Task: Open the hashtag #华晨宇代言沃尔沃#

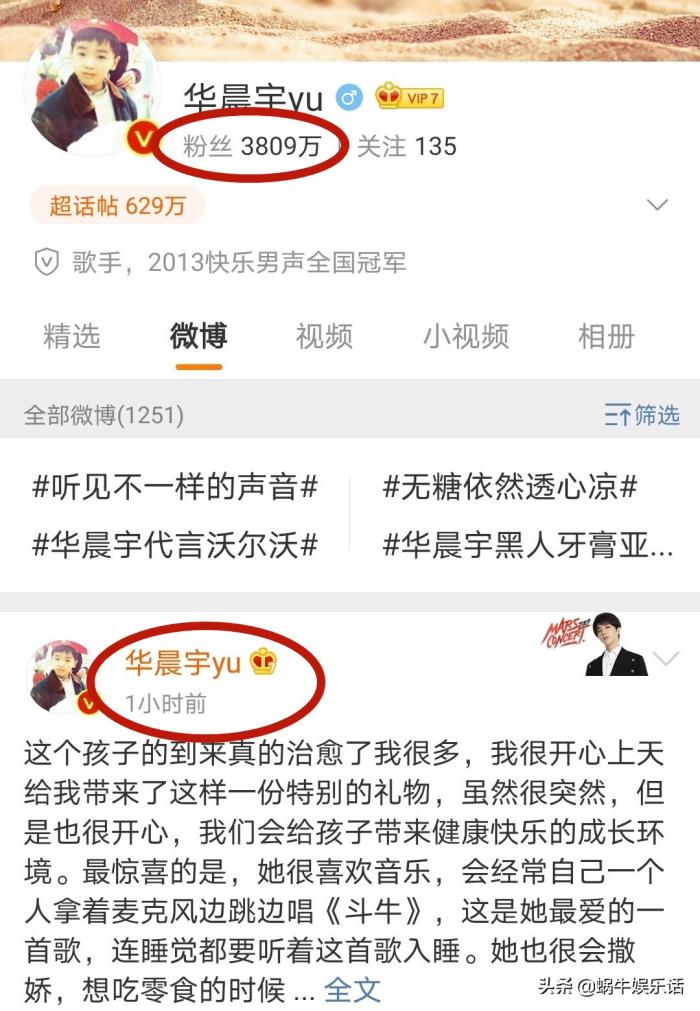Action: (x=175, y=545)
